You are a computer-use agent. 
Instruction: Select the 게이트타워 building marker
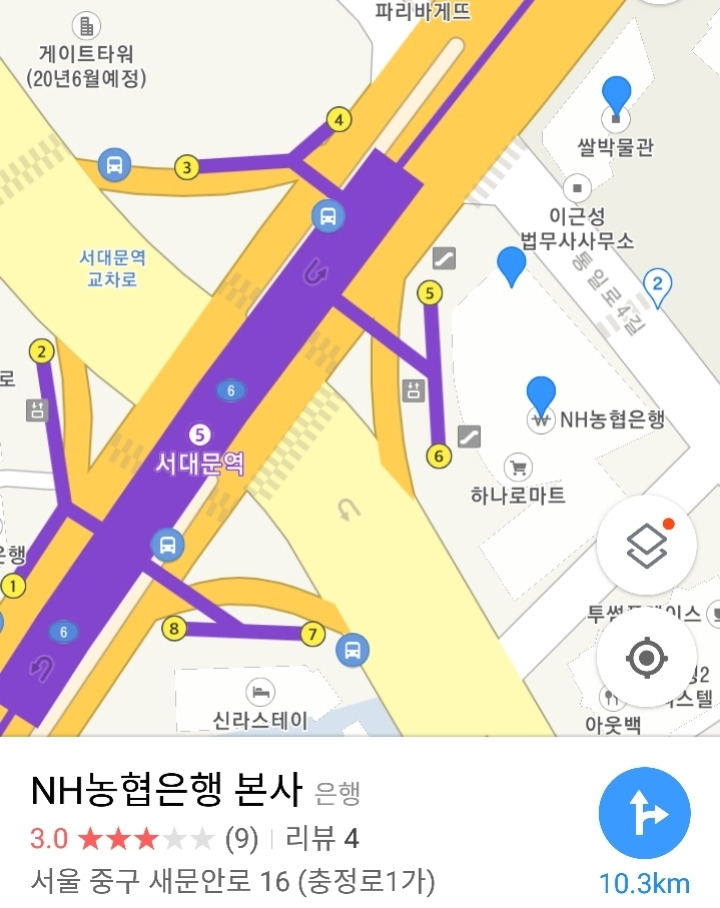click(x=87, y=26)
